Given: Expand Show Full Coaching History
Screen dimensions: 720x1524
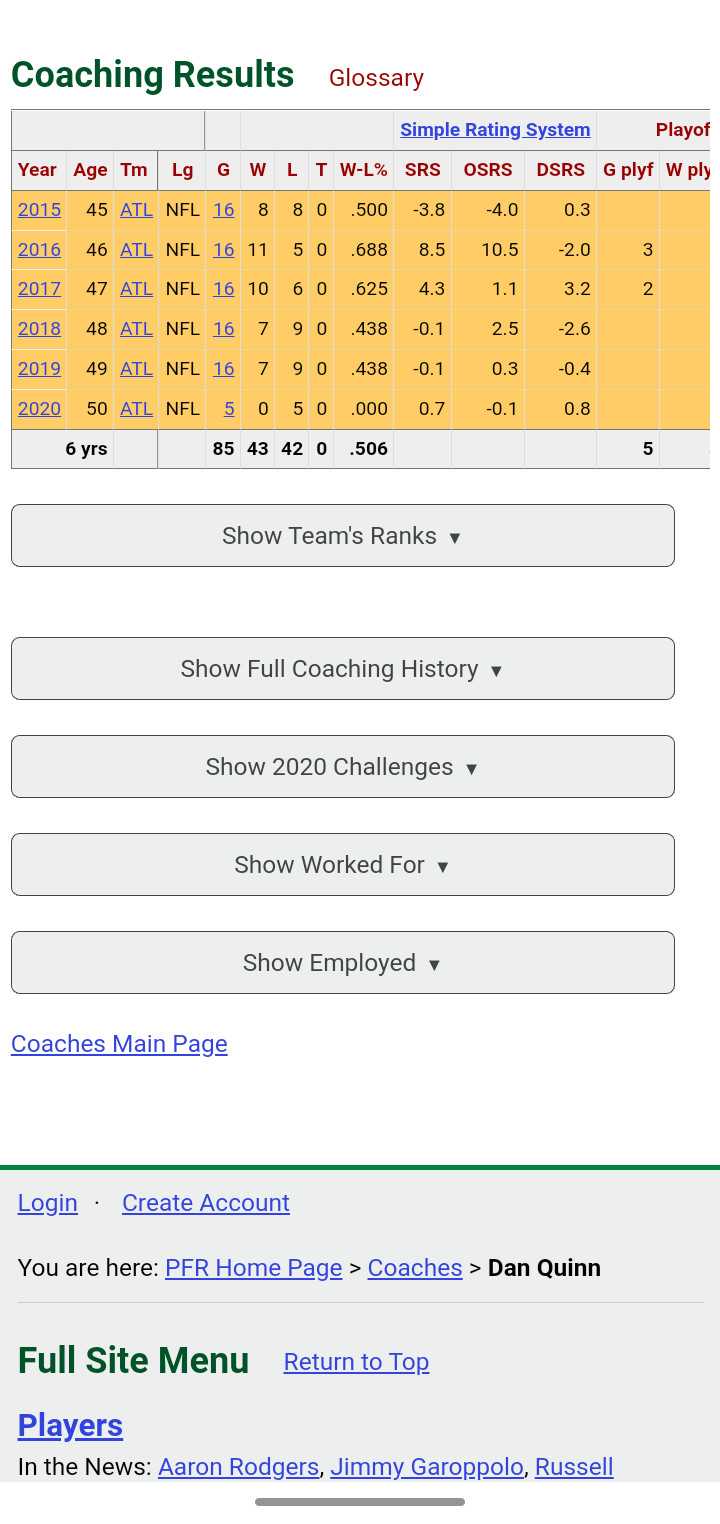Looking at the screenshot, I should click(343, 669).
